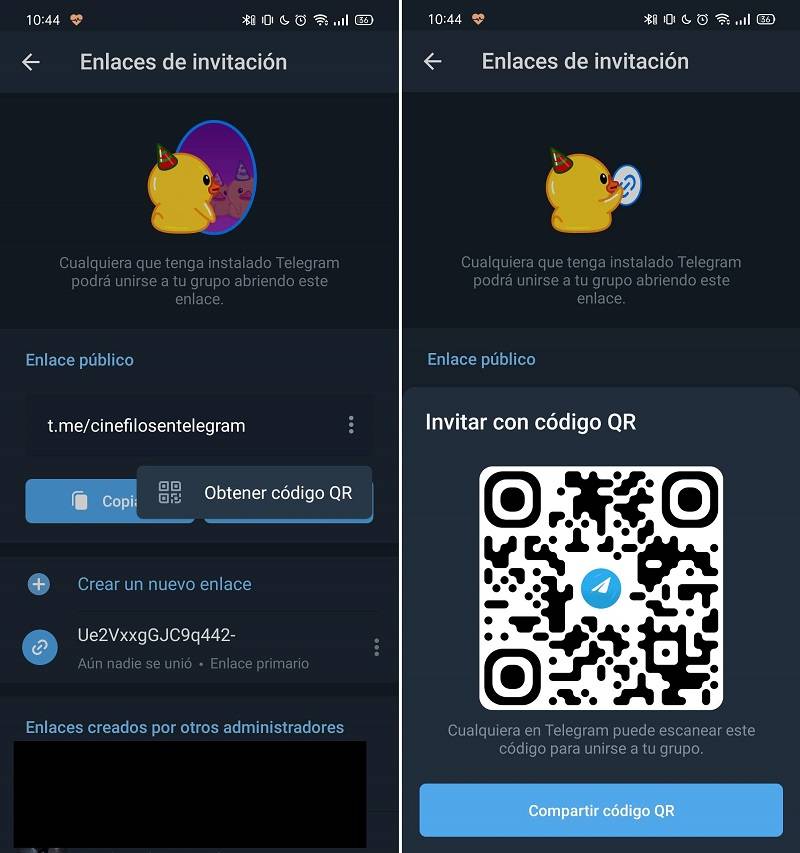Open the overflow menu beside t.me/cinefilosentelegram

[351, 425]
